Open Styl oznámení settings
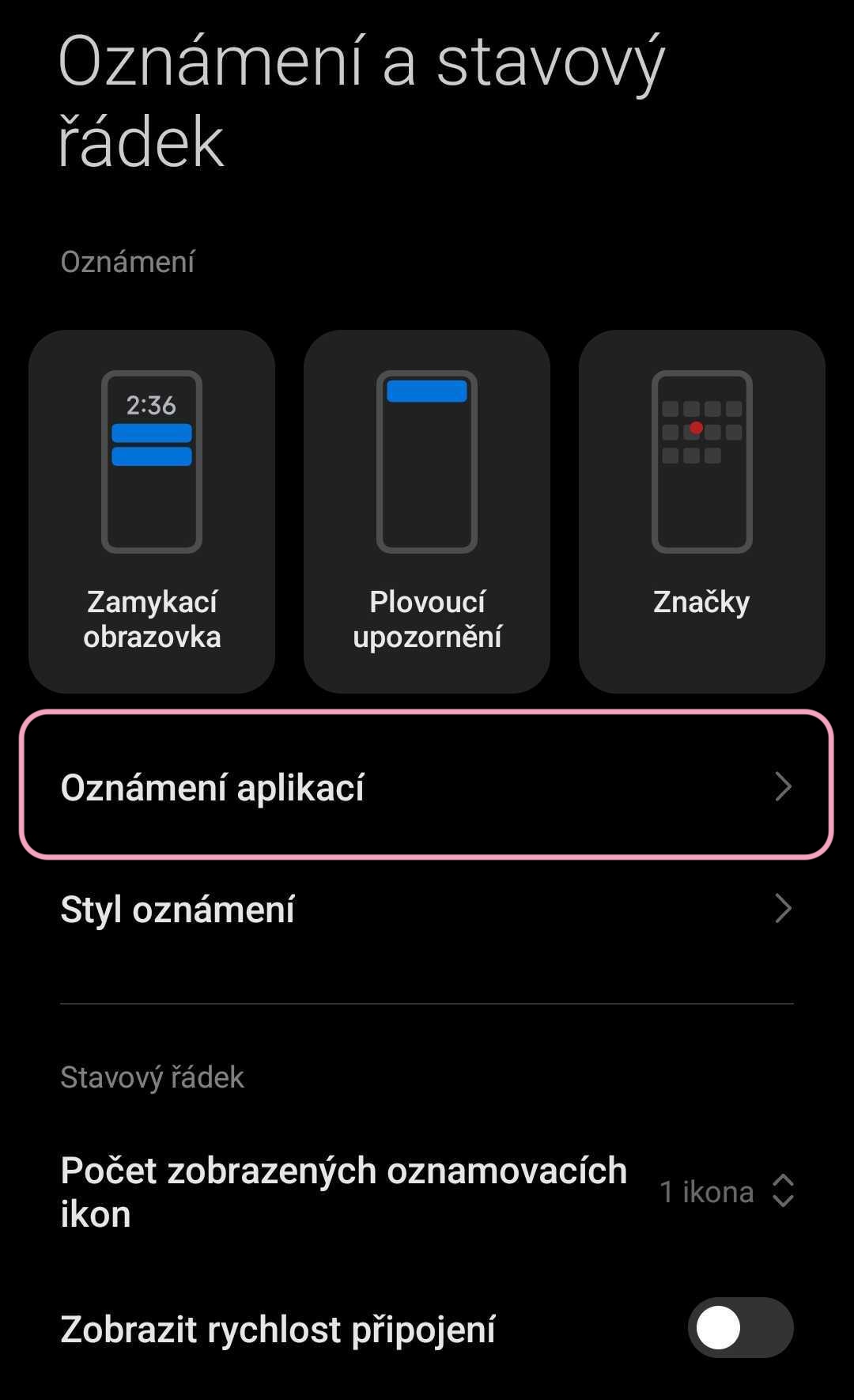Image resolution: width=854 pixels, height=1400 pixels. pyautogui.click(x=427, y=909)
